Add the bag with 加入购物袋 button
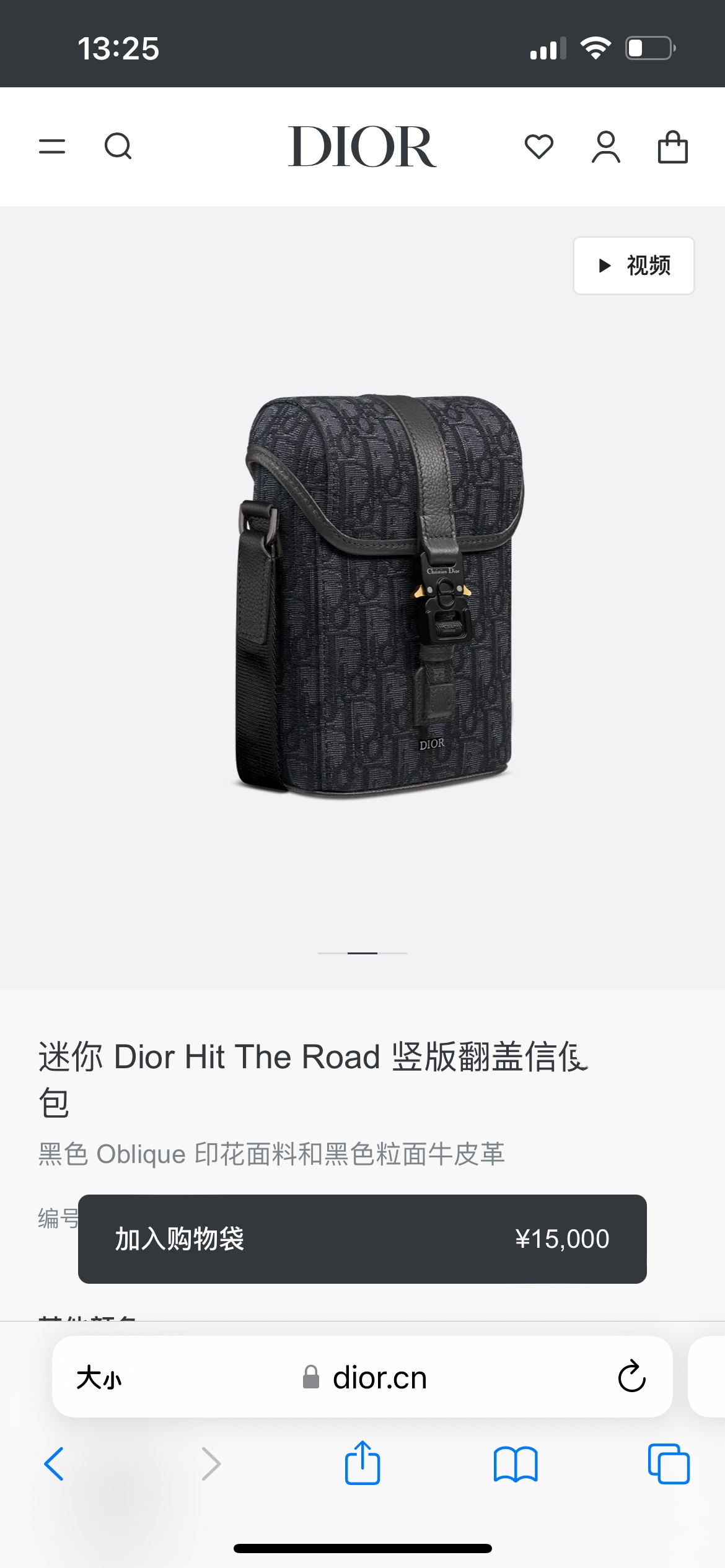This screenshot has height=1568, width=725. [362, 1239]
